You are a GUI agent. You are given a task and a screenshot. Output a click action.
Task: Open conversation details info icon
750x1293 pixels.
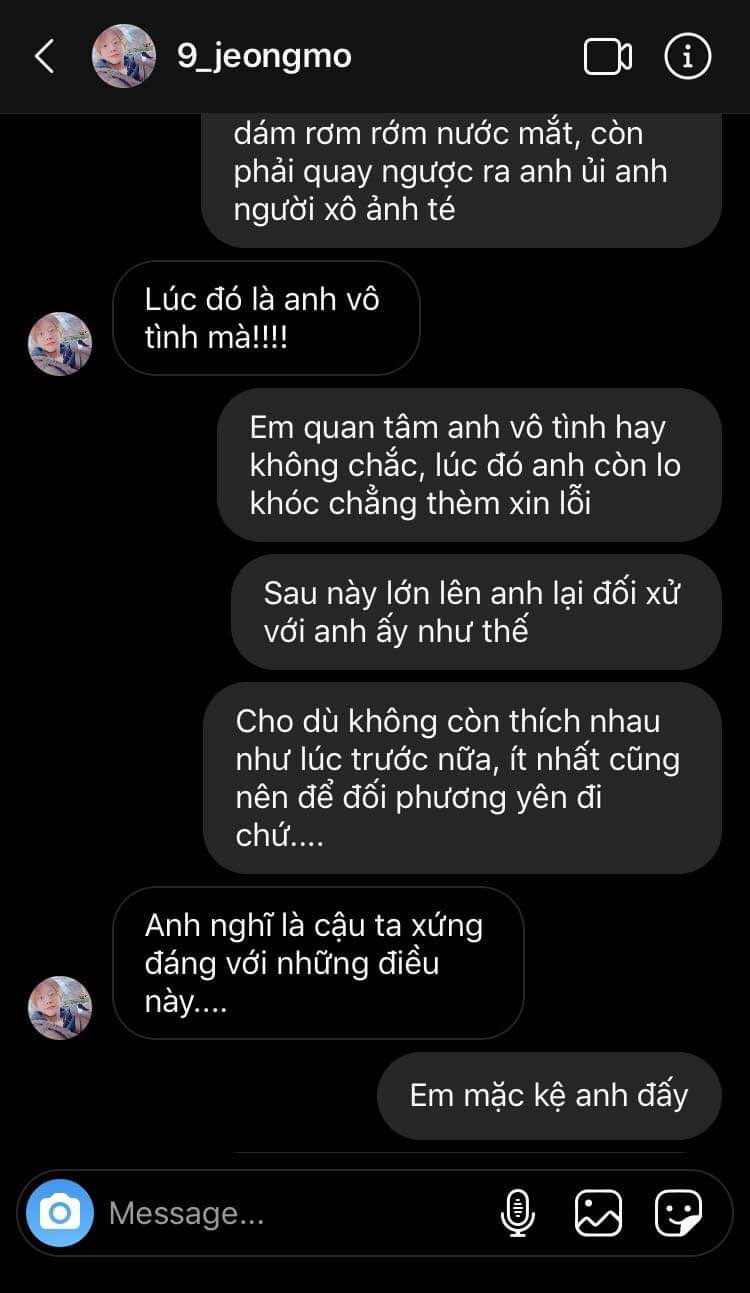[x=688, y=57]
